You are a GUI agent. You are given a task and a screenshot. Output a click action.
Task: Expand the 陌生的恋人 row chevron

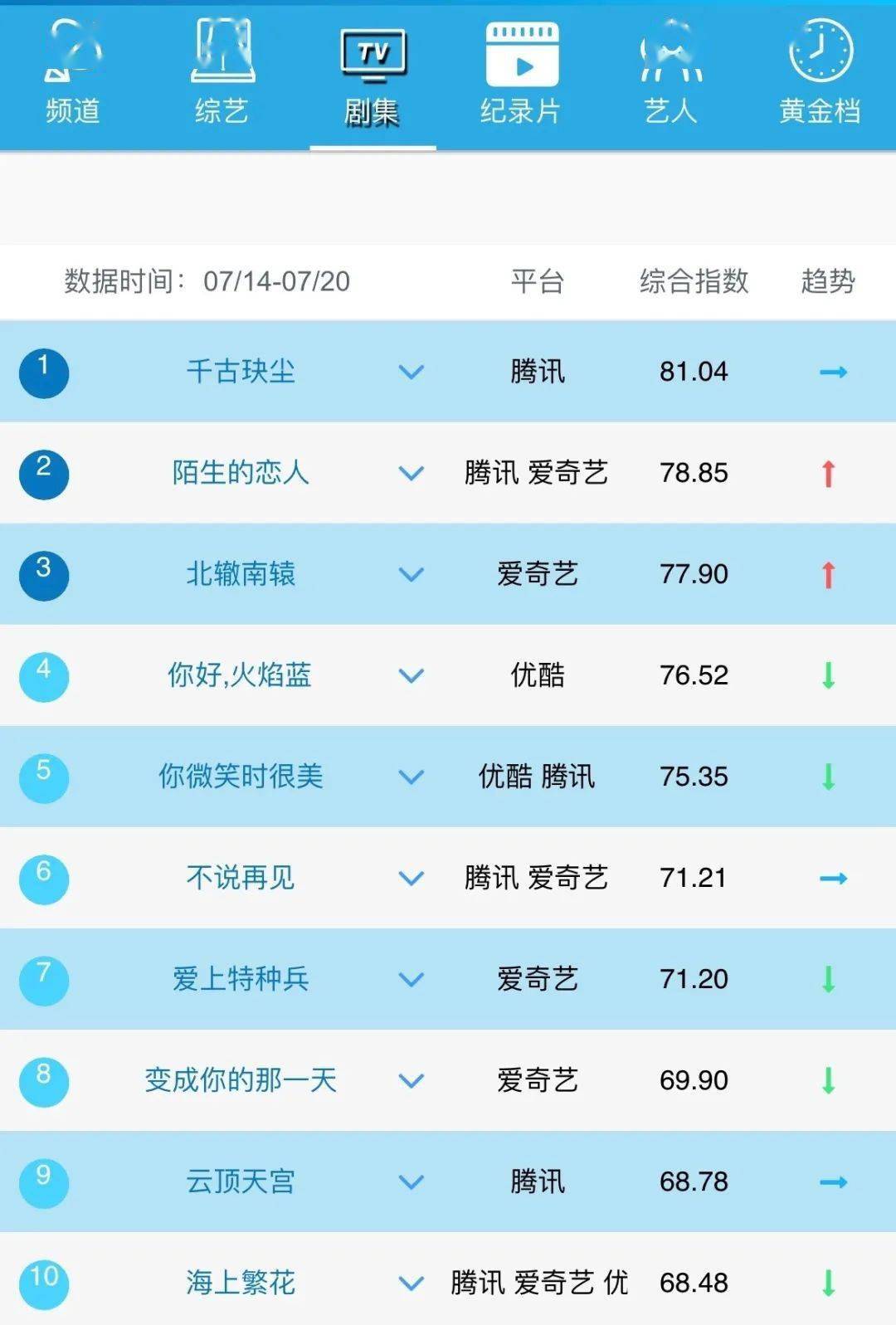pos(411,473)
